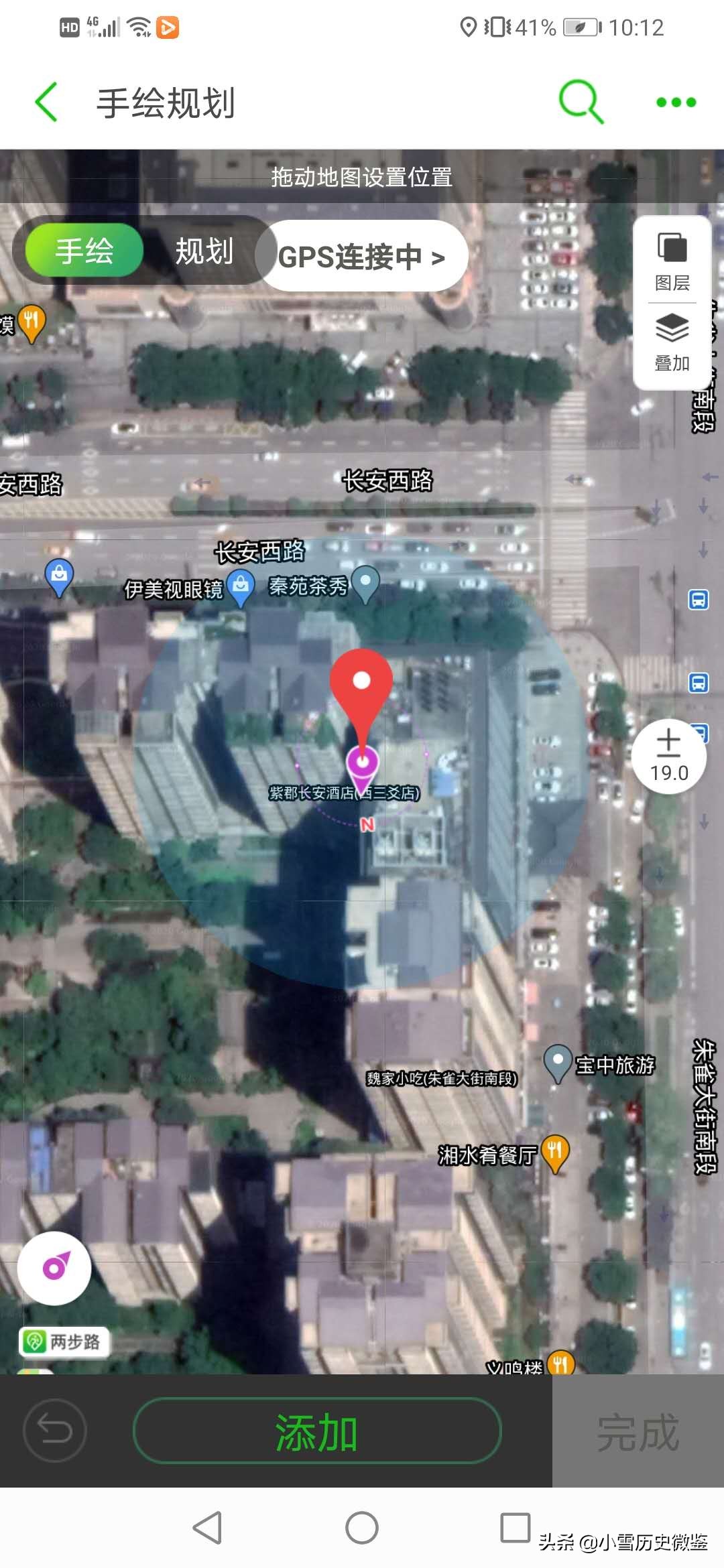Open the search magnifier icon
The image size is (724, 1568).
point(581,103)
